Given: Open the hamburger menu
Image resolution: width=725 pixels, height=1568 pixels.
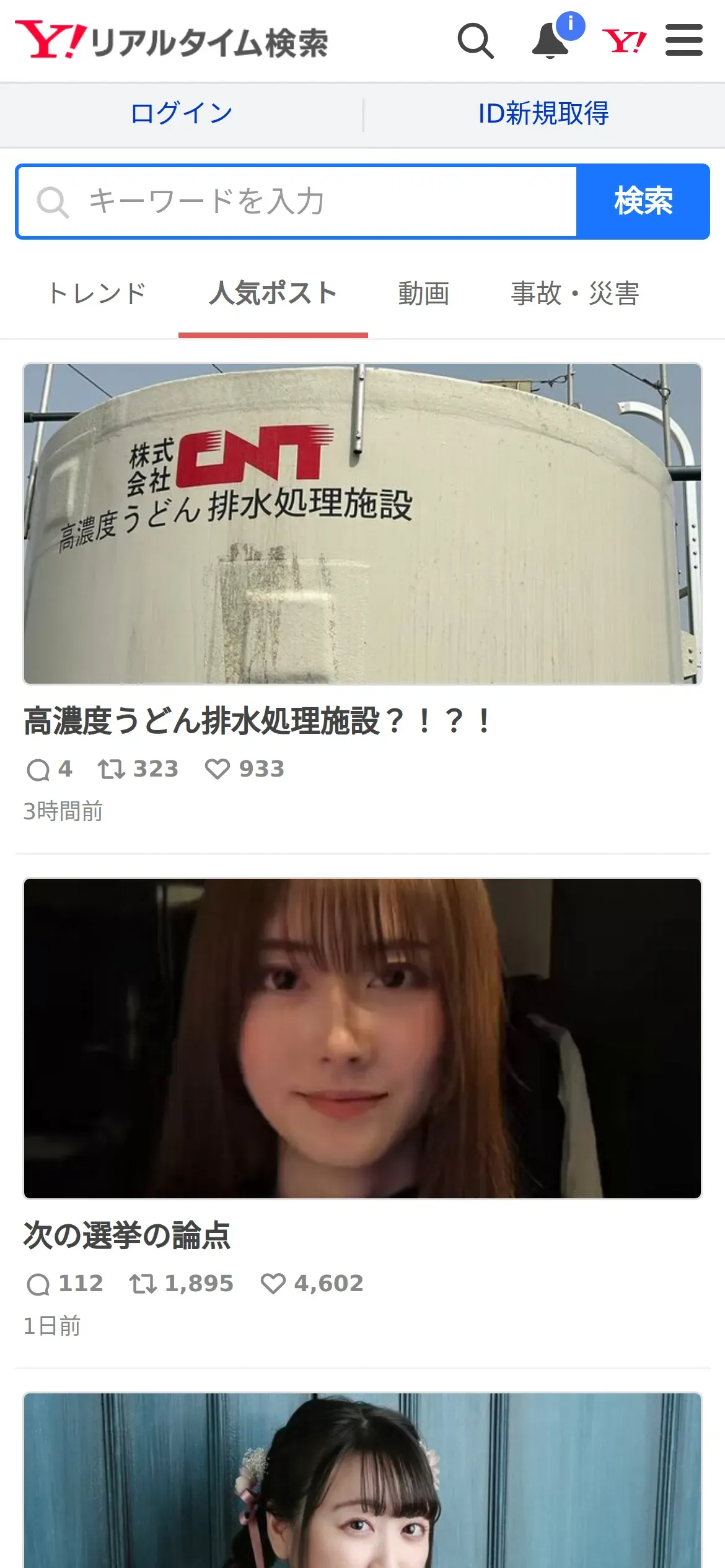Looking at the screenshot, I should [x=683, y=41].
